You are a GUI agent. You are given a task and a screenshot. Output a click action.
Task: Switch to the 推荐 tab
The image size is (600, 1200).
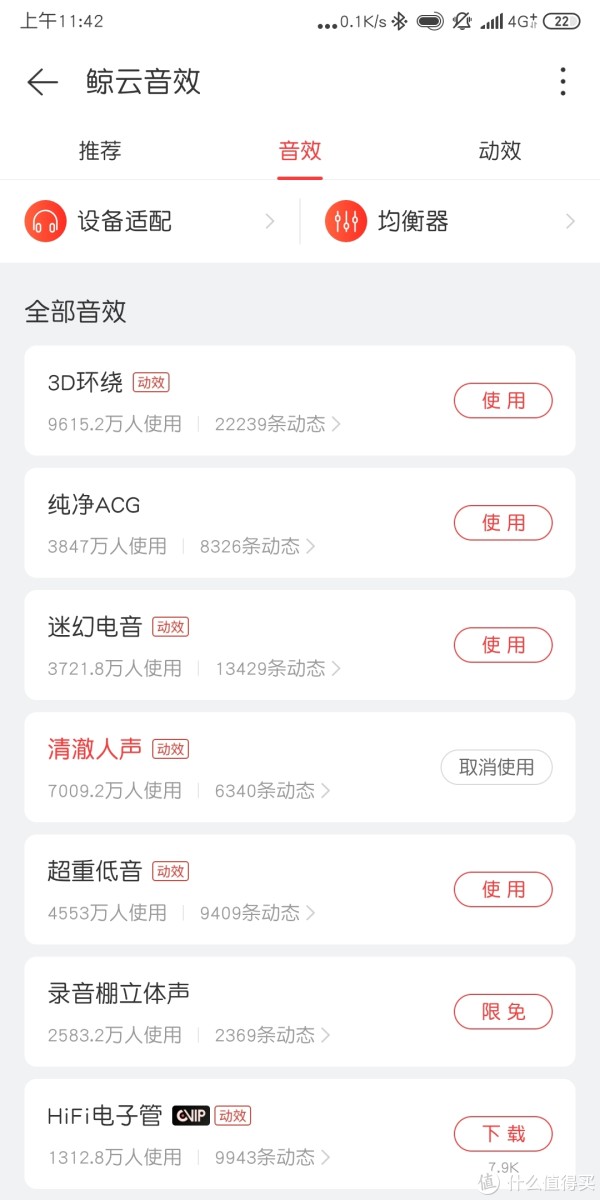(100, 151)
